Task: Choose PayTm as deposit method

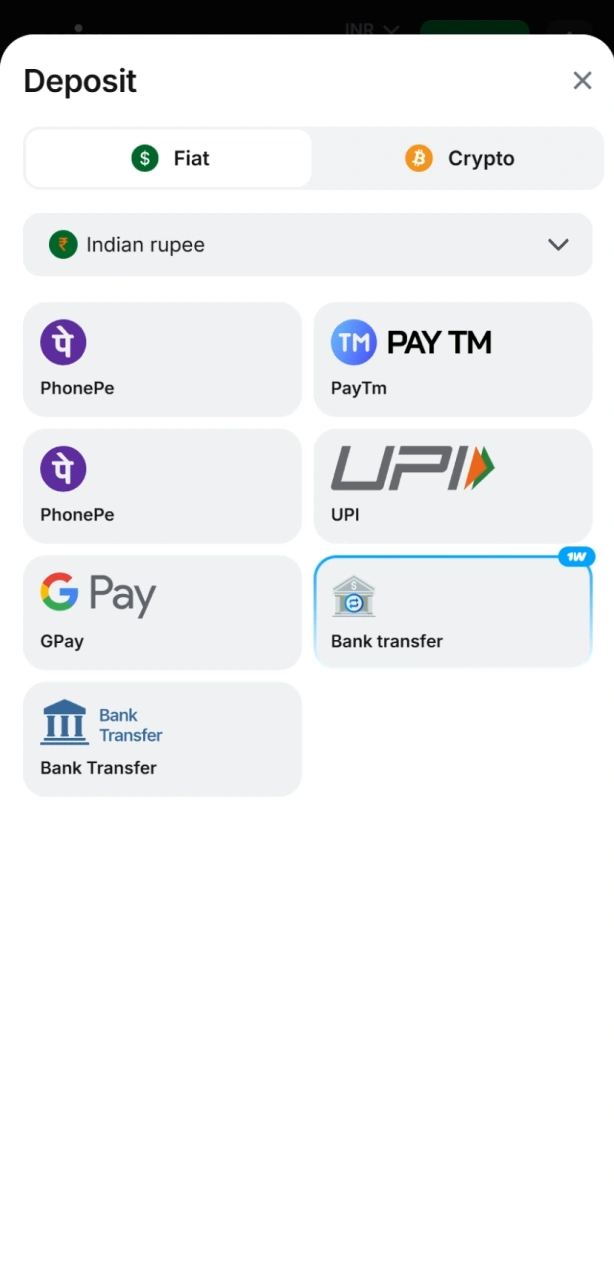Action: [x=453, y=359]
